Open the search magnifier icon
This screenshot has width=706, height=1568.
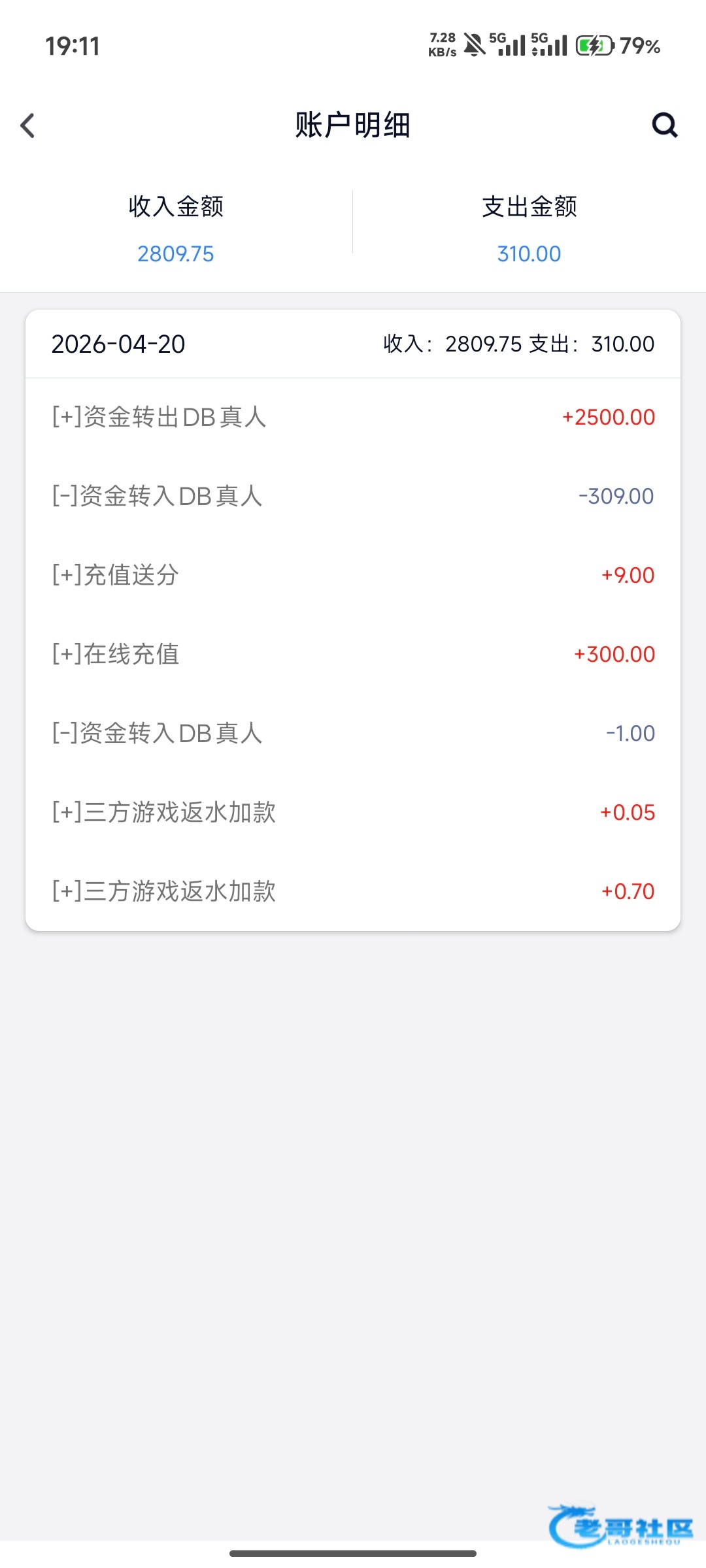tap(665, 125)
